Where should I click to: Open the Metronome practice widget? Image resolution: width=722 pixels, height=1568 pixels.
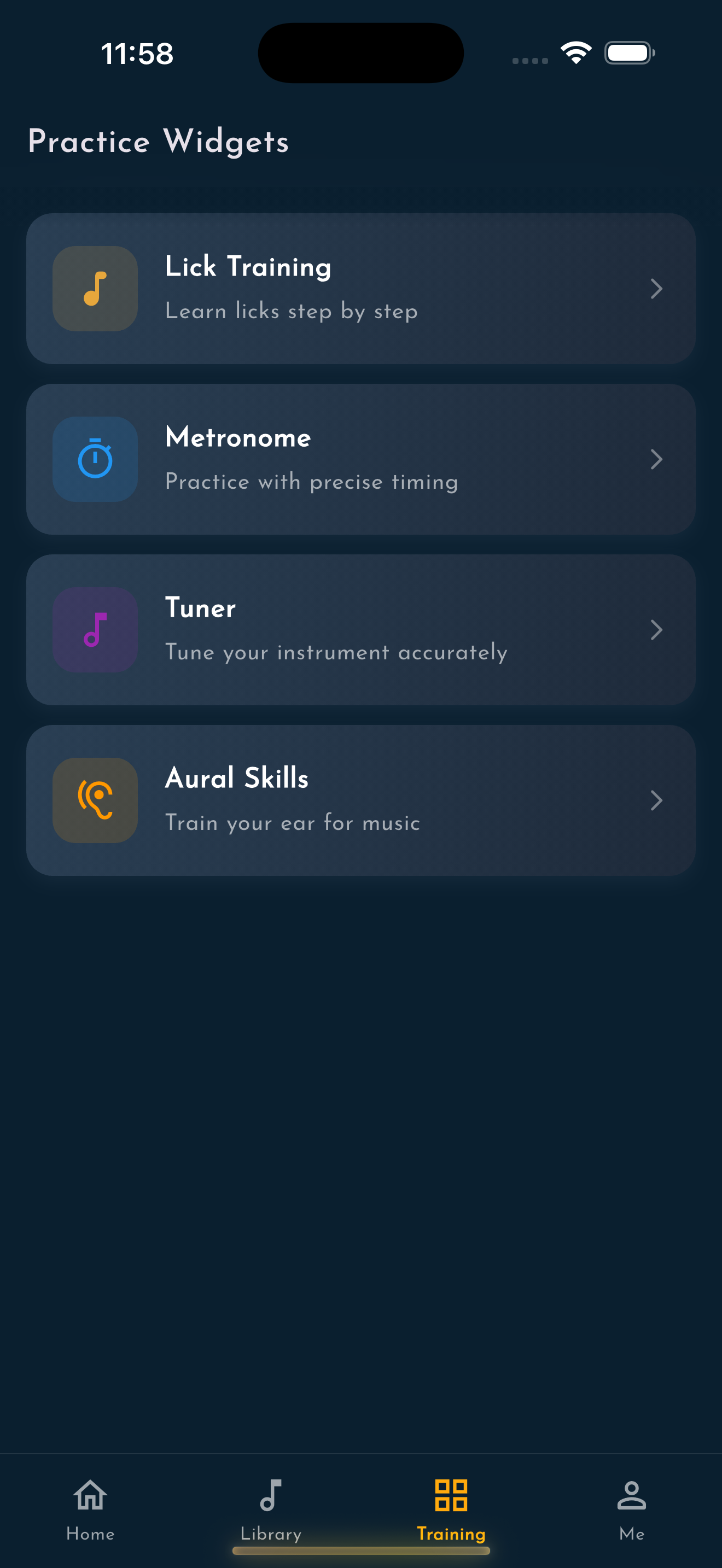click(361, 460)
